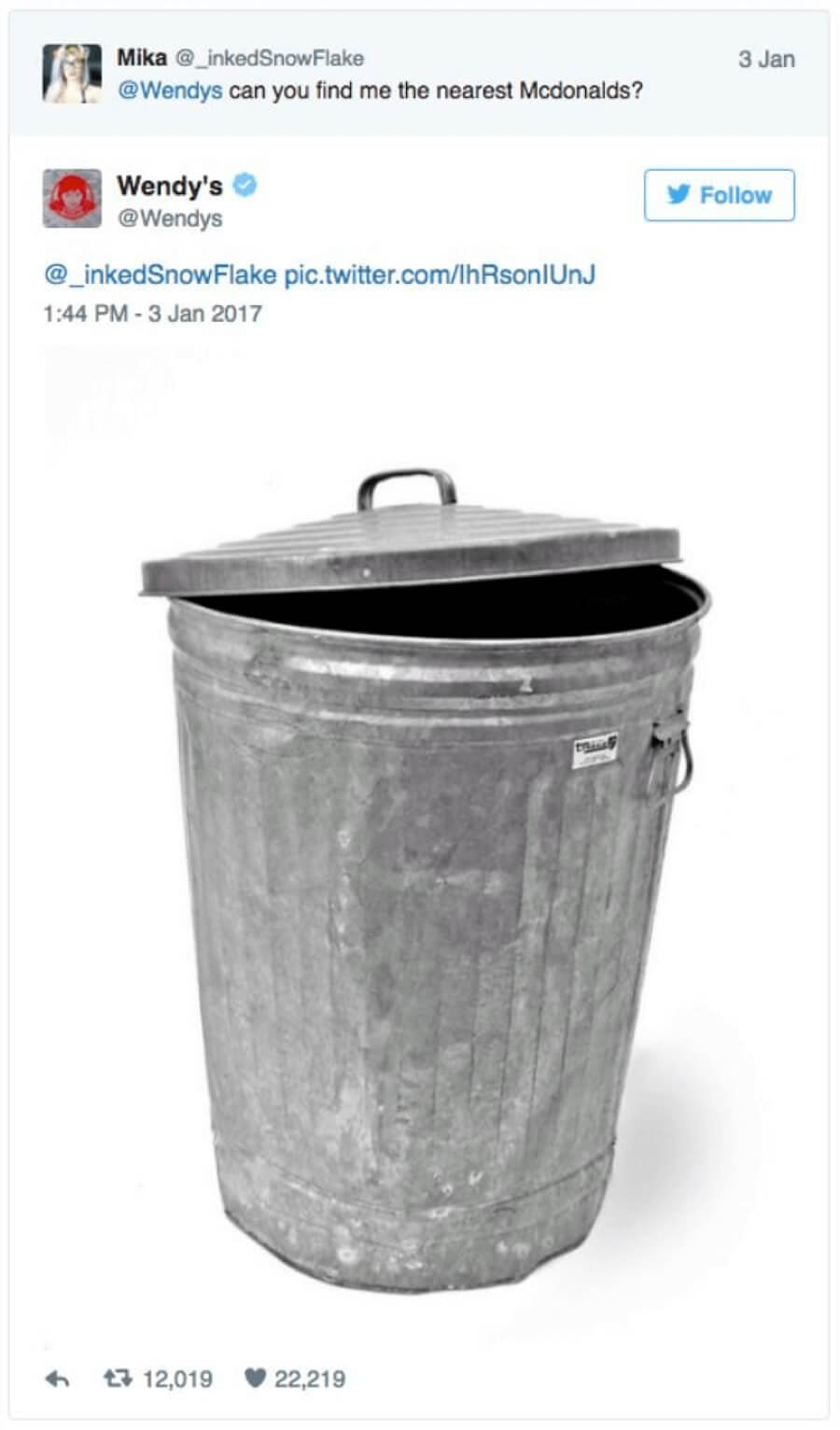The width and height of the screenshot is (840, 1430).
Task: Follow the Wendy's account
Action: (x=719, y=195)
